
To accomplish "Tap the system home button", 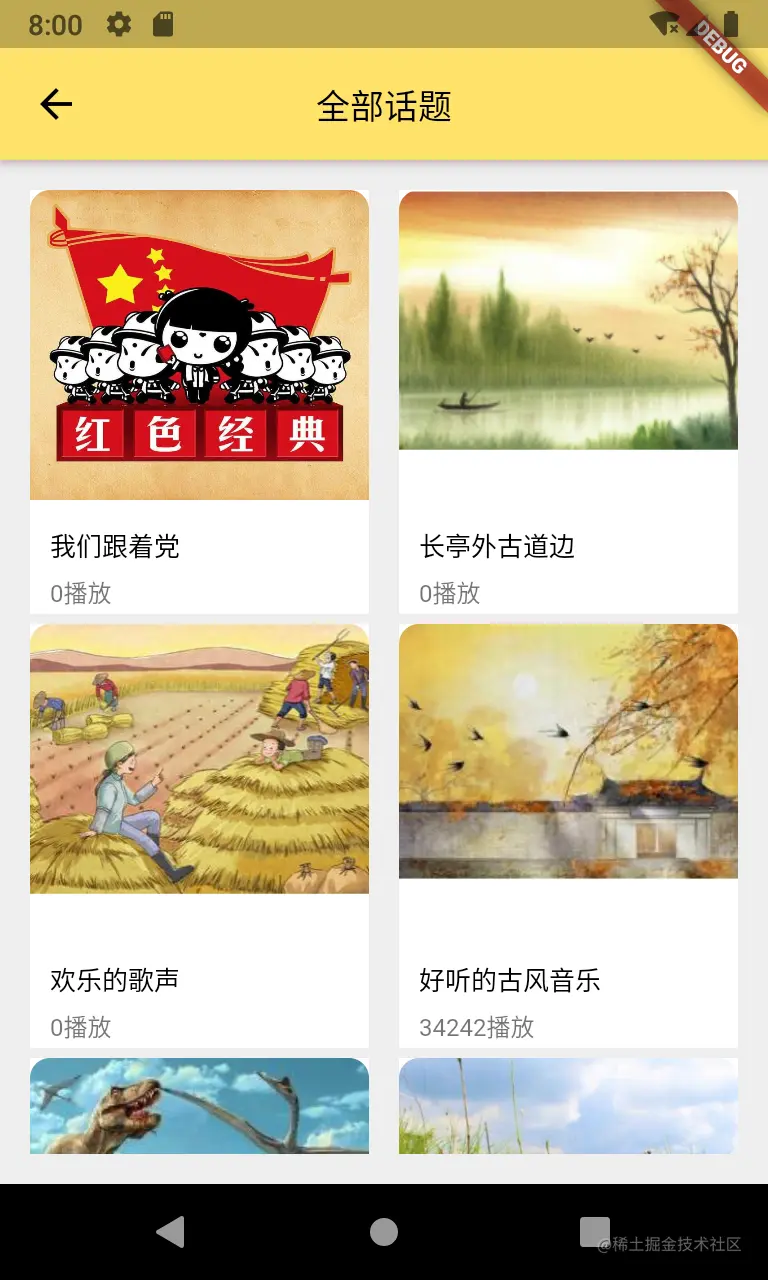I will coord(384,1232).
